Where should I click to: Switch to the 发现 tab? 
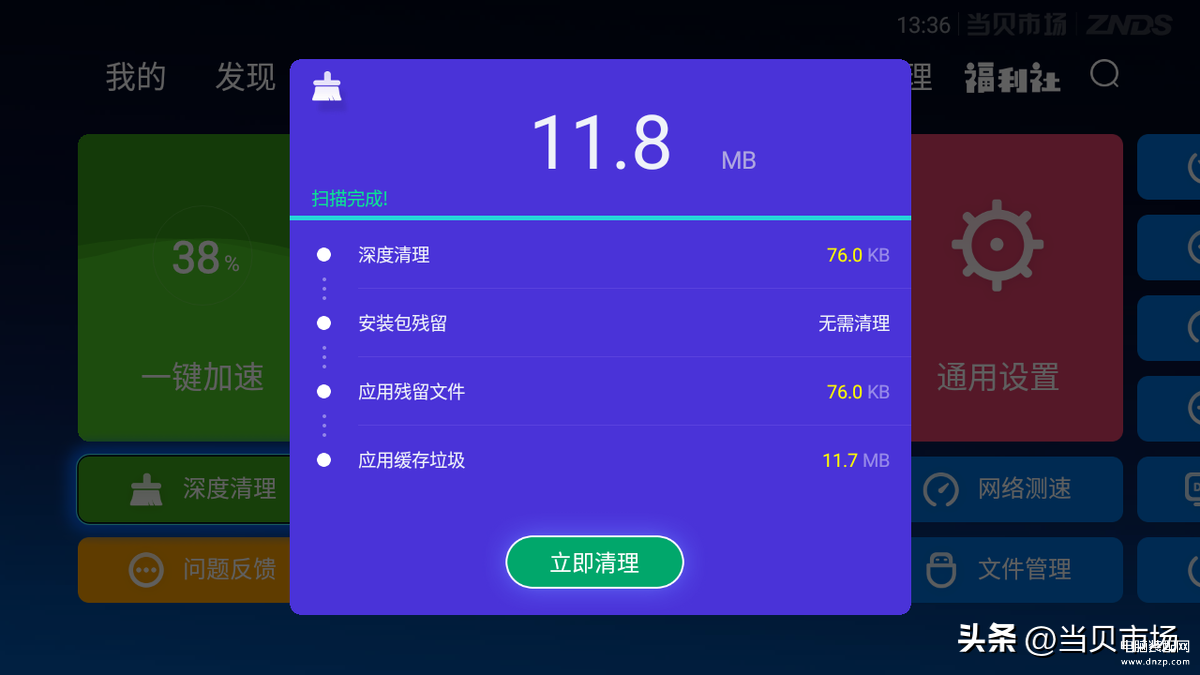(x=245, y=77)
